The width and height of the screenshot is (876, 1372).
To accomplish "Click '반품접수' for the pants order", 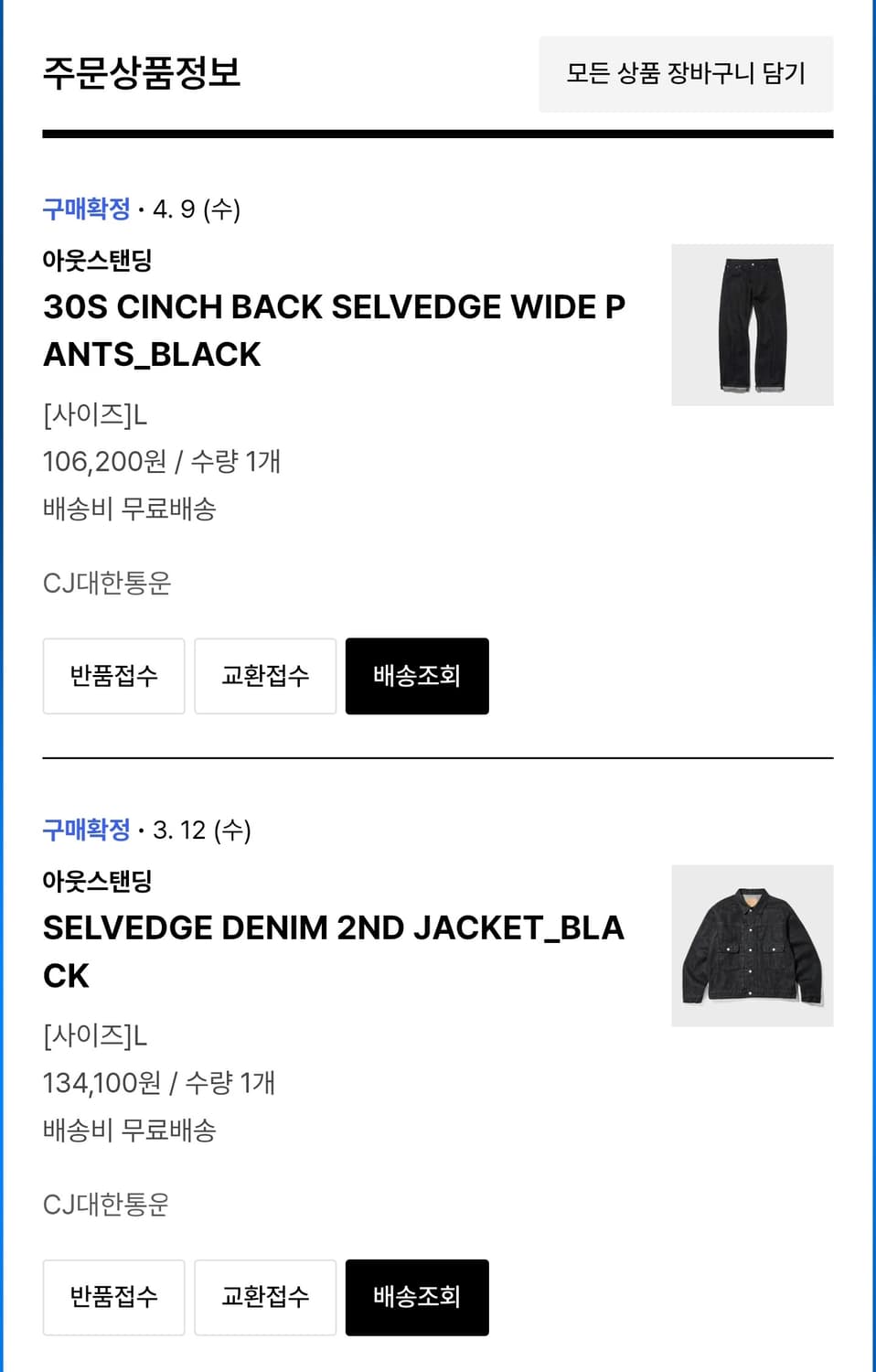I will pyautogui.click(x=113, y=676).
